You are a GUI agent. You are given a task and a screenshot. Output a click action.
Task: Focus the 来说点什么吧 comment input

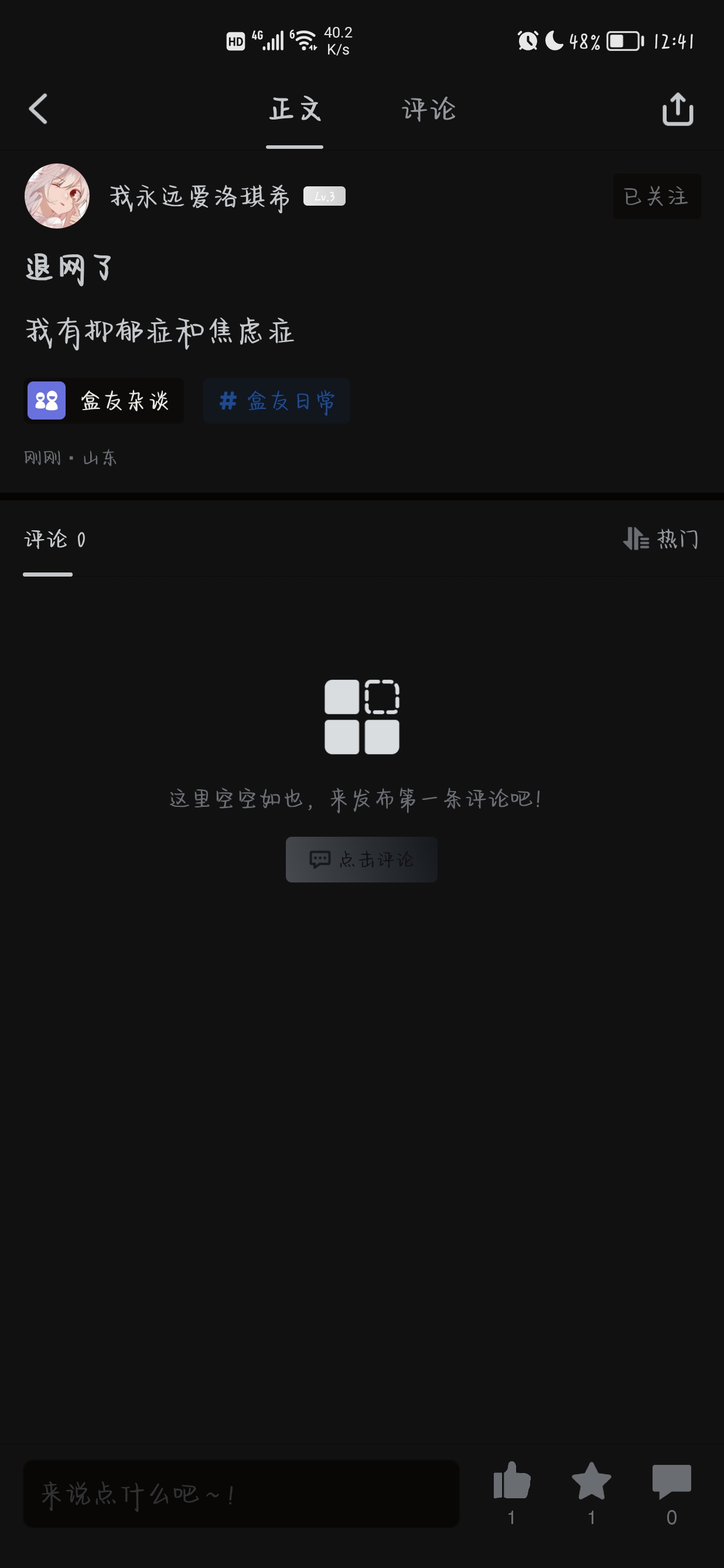click(241, 1493)
